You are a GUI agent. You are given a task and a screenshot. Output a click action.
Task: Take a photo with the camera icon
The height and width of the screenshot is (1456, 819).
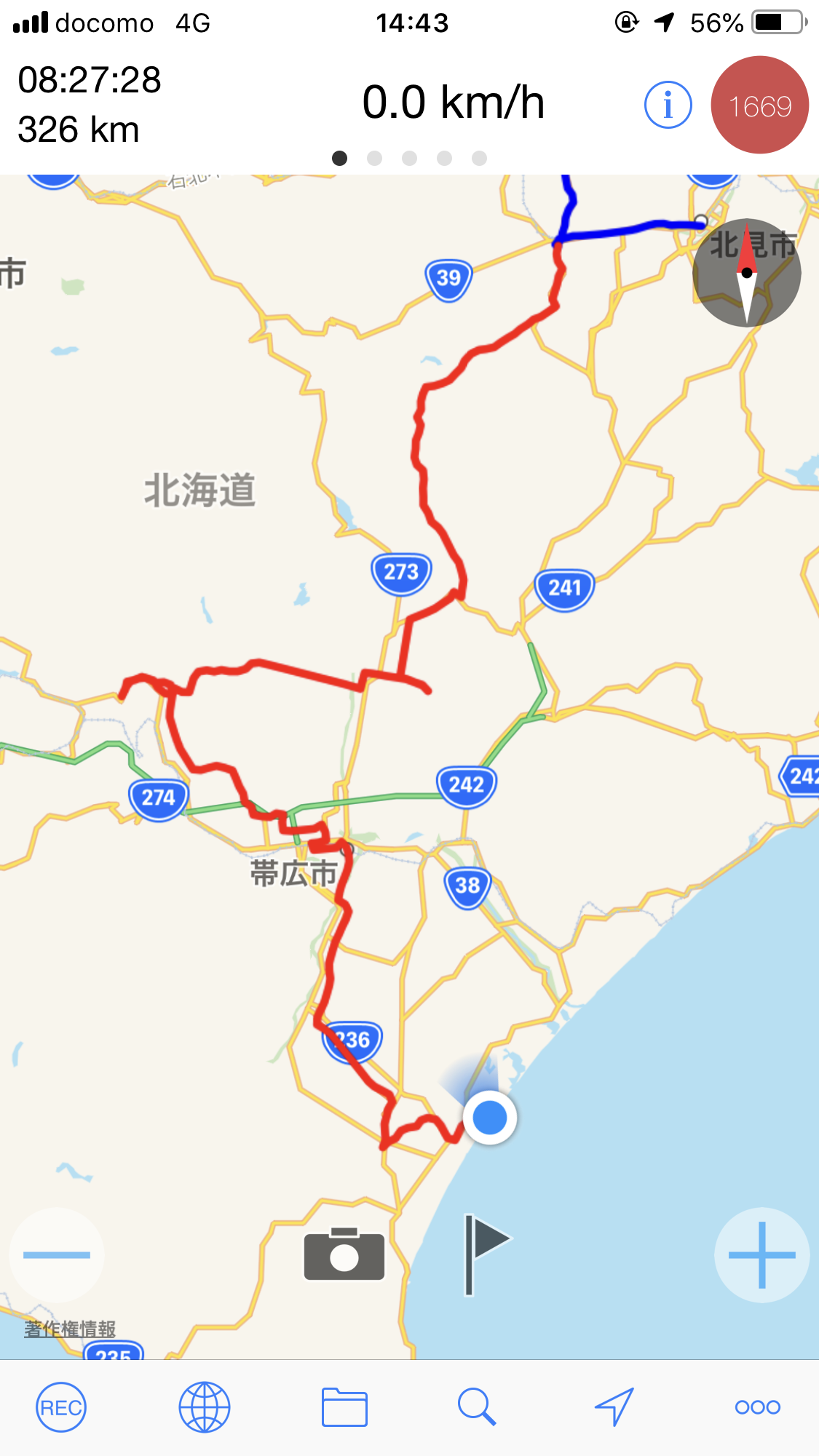tap(344, 1253)
